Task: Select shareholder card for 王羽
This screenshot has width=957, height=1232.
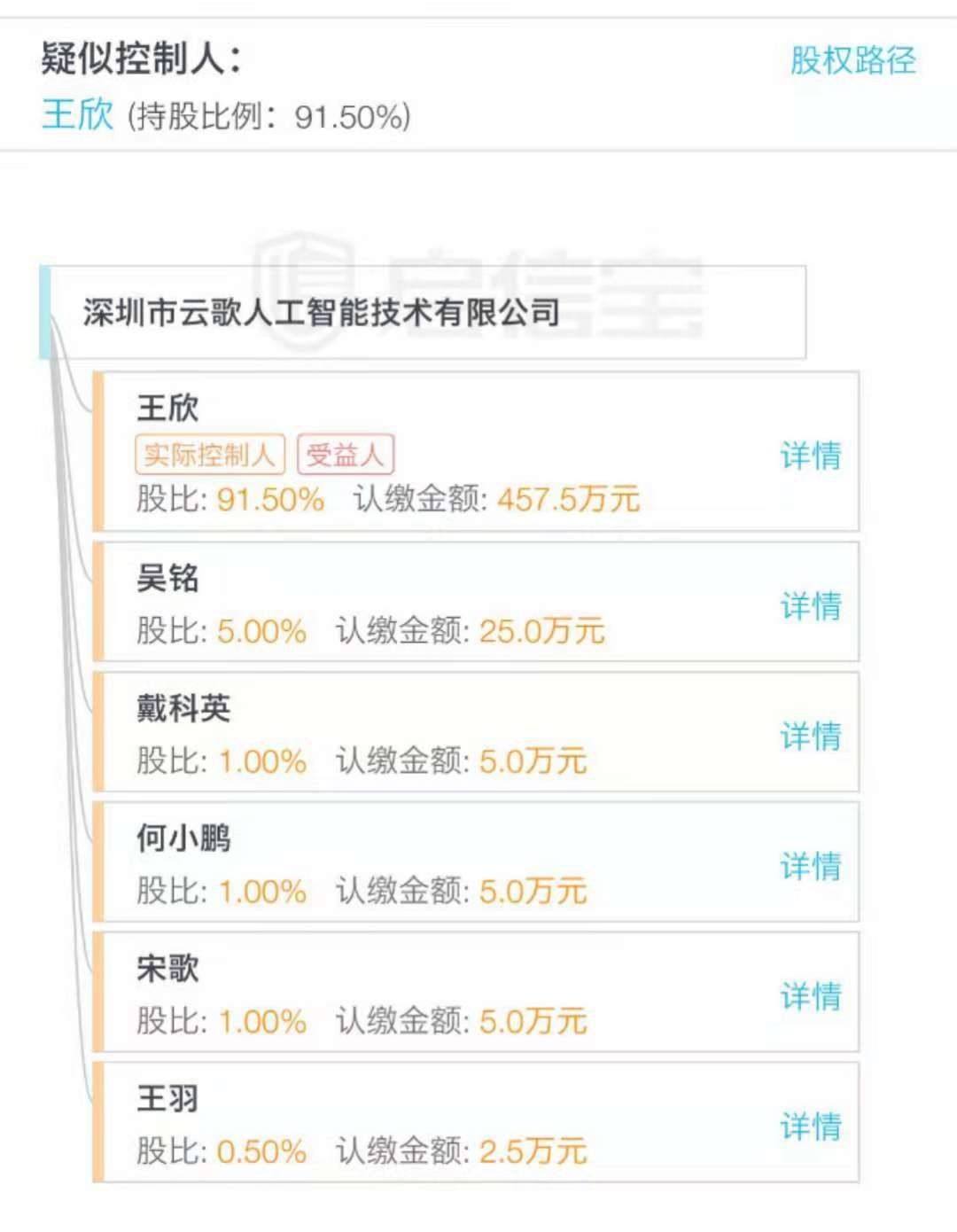Action: pyautogui.click(x=478, y=1124)
